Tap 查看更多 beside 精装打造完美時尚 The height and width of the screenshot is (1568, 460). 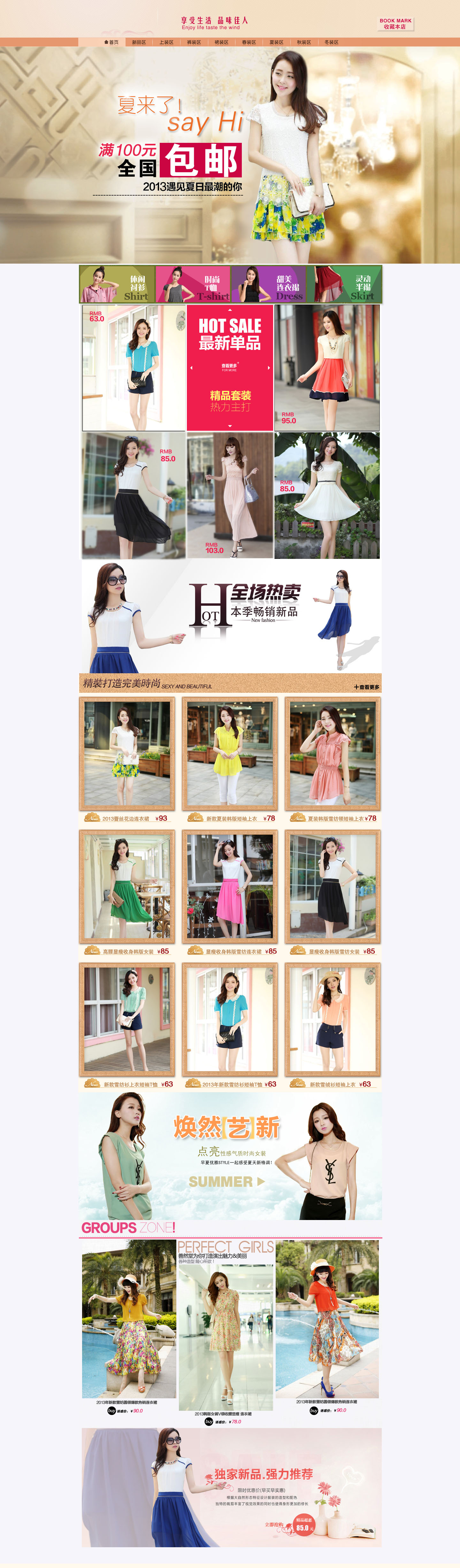pos(366,687)
